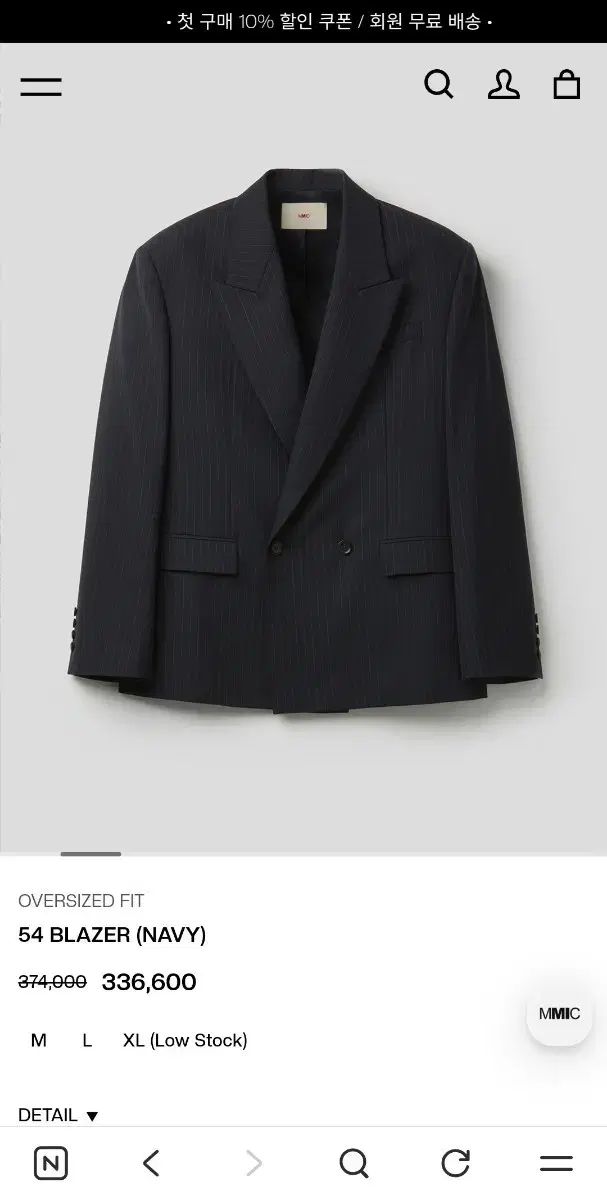This screenshot has width=607, height=1200.
Task: Go back with the browser back arrow
Action: [x=151, y=1163]
